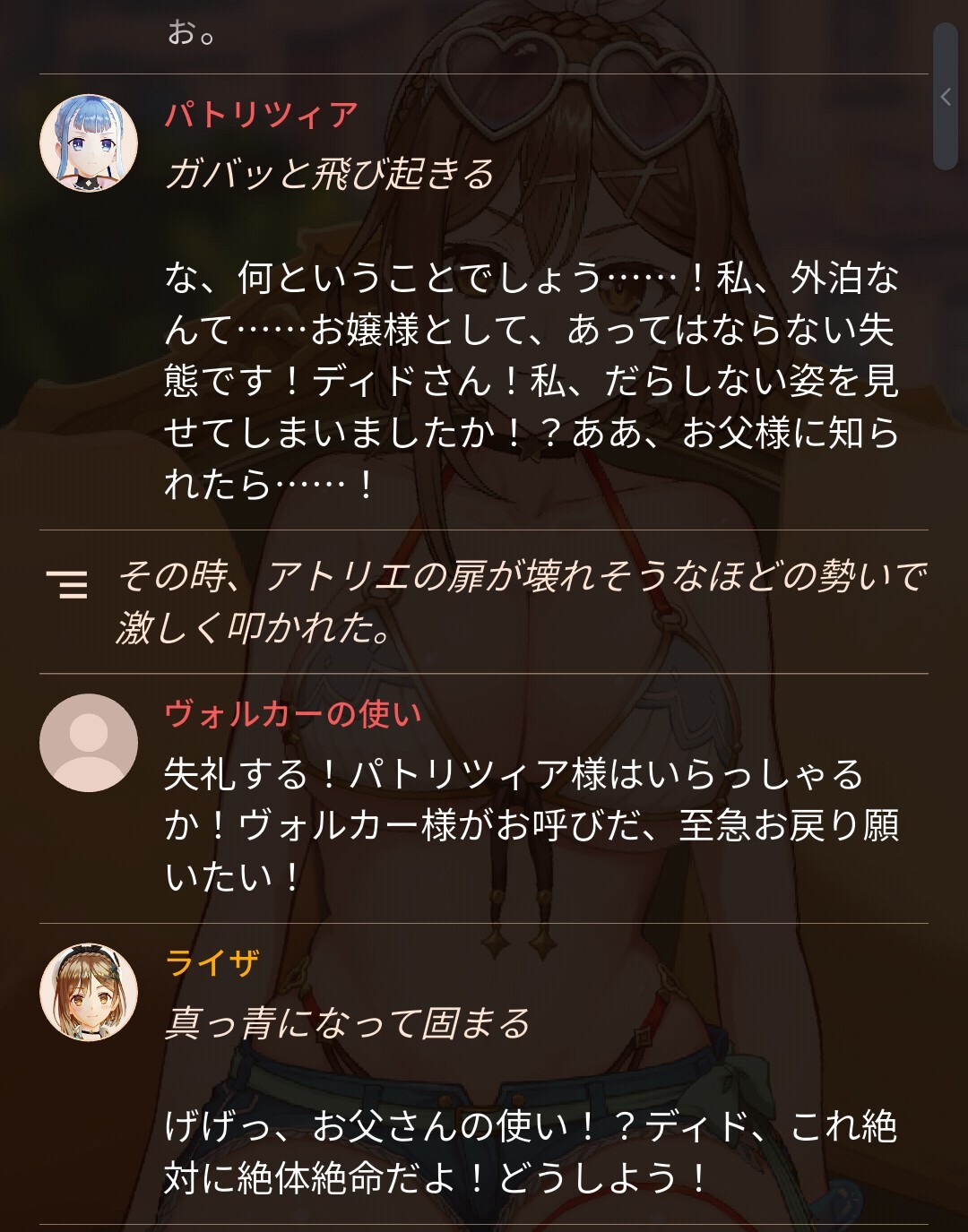This screenshot has height=1232, width=968.
Task: Open the side panel collapse arrow handle
Action: coord(946,97)
